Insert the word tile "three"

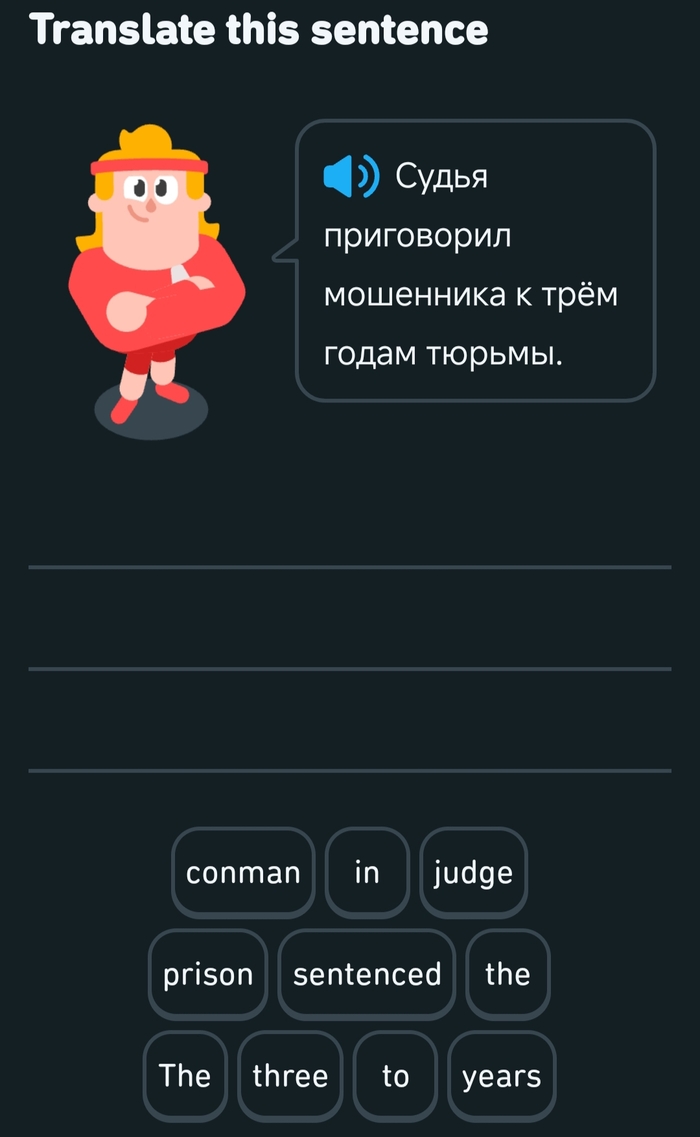point(290,1075)
